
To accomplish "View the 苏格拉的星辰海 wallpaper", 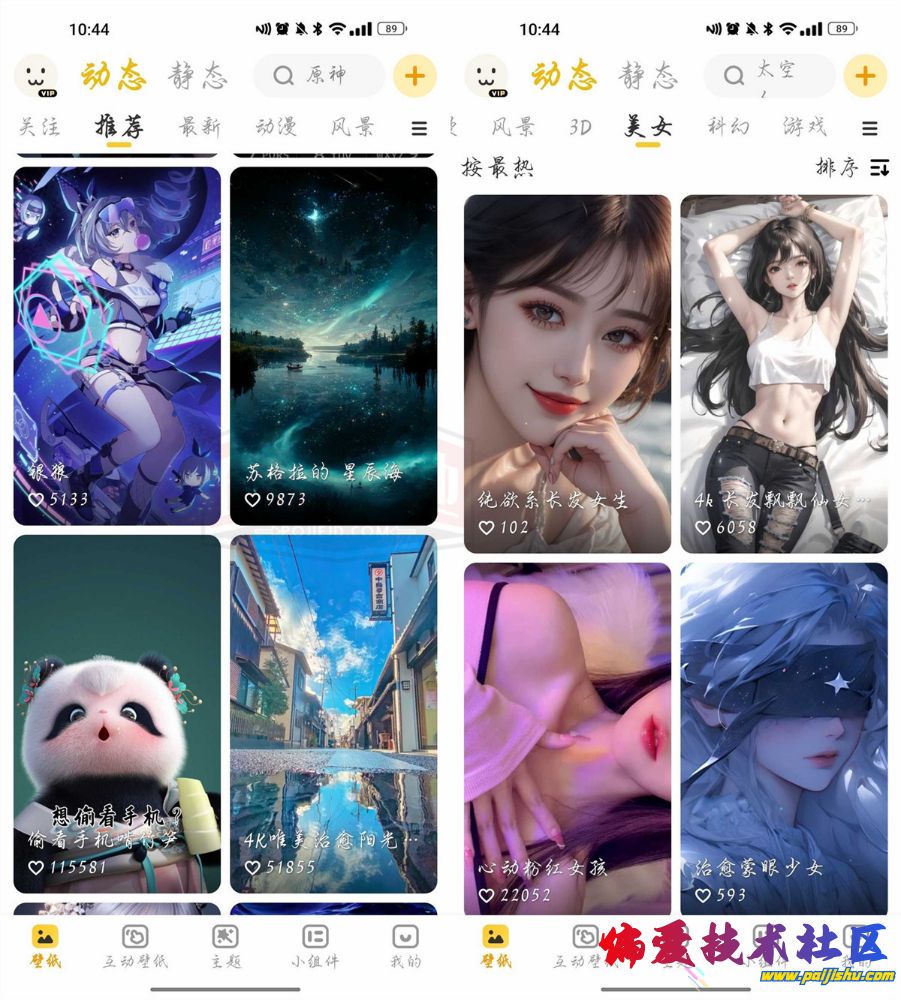I will pos(333,345).
